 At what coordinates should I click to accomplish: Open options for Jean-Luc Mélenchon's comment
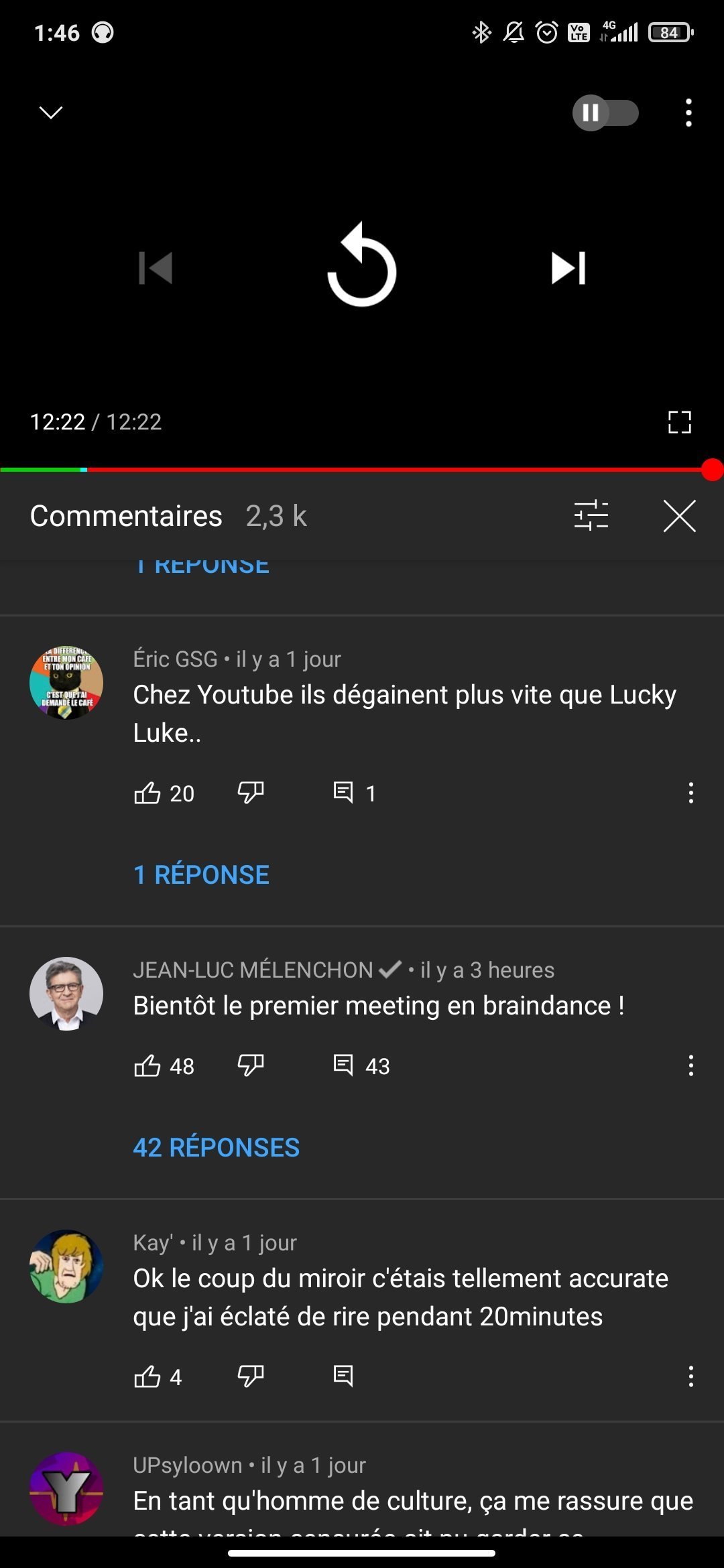[690, 1065]
